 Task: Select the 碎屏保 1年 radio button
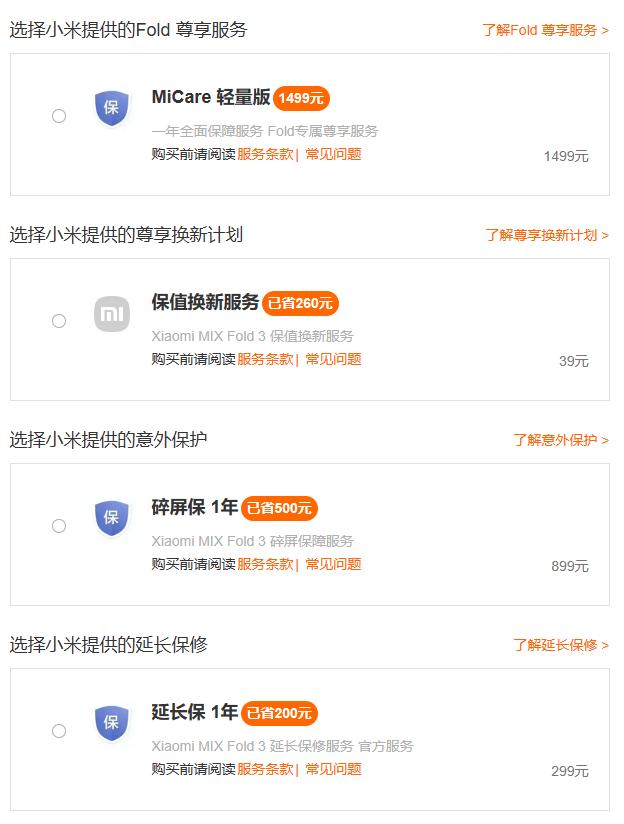[x=59, y=526]
